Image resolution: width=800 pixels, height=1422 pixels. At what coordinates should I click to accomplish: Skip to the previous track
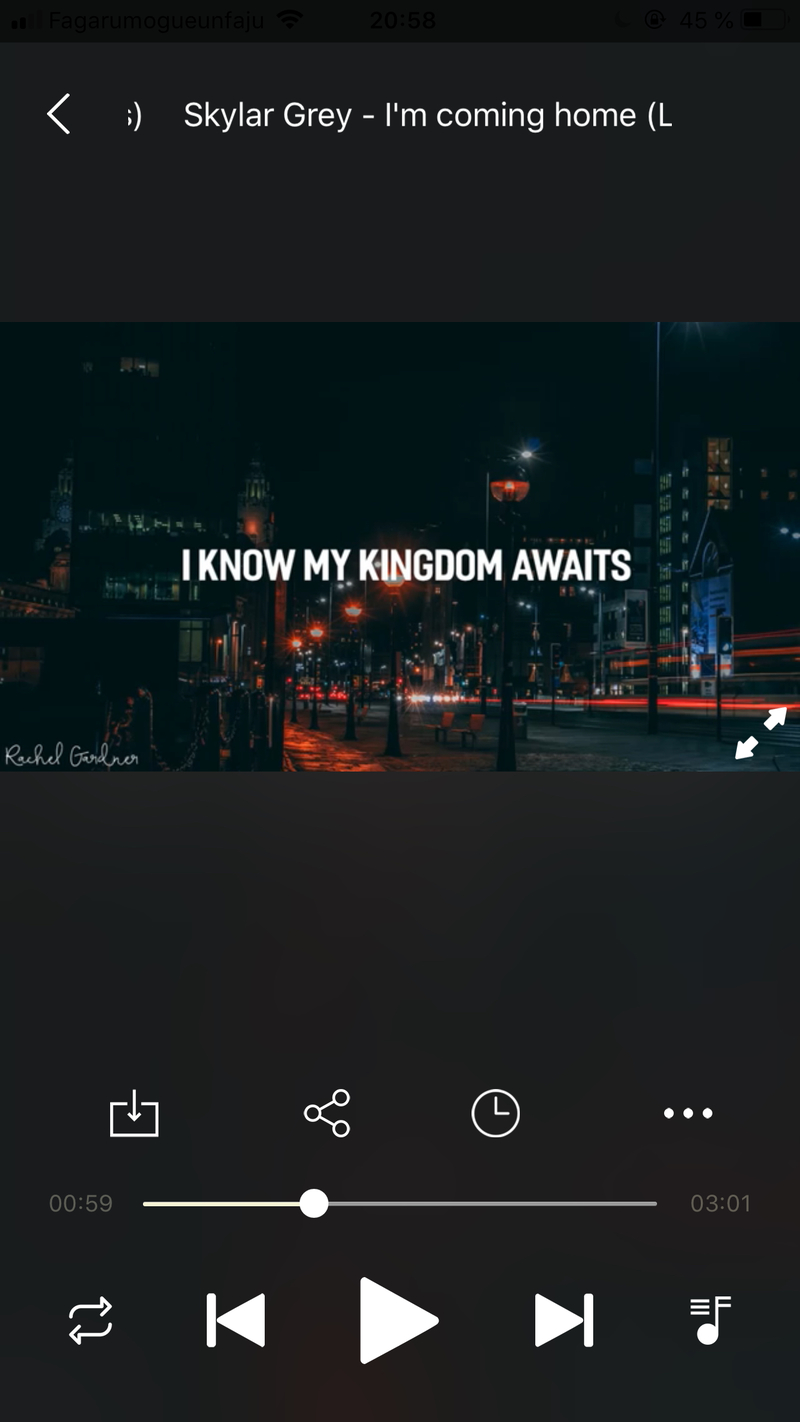tap(236, 1320)
